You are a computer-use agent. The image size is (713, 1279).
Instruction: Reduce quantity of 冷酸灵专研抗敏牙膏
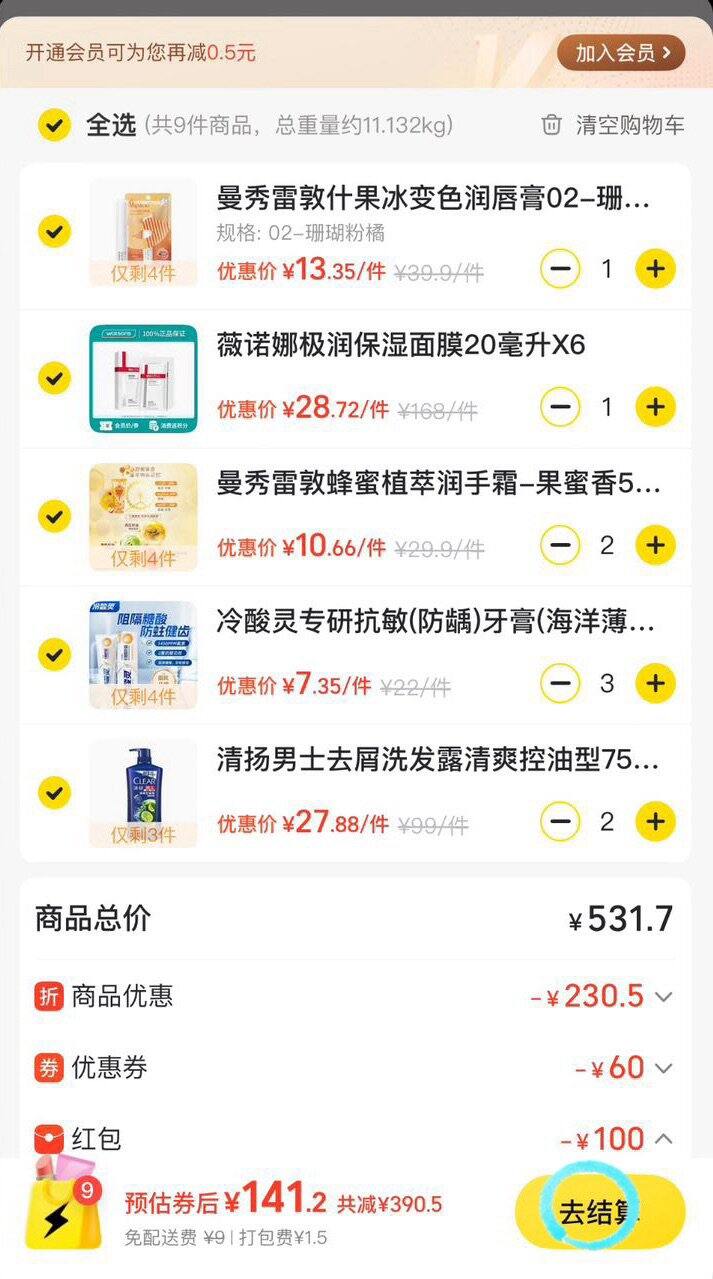tap(560, 683)
